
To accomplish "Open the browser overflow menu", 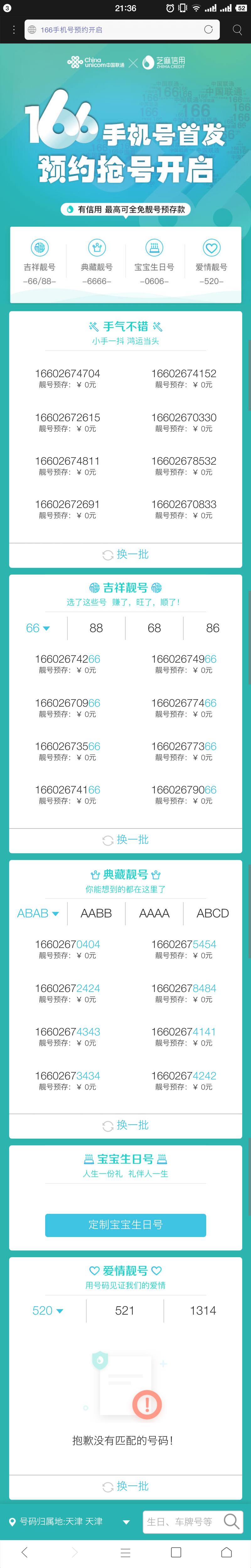I will 13,30.
